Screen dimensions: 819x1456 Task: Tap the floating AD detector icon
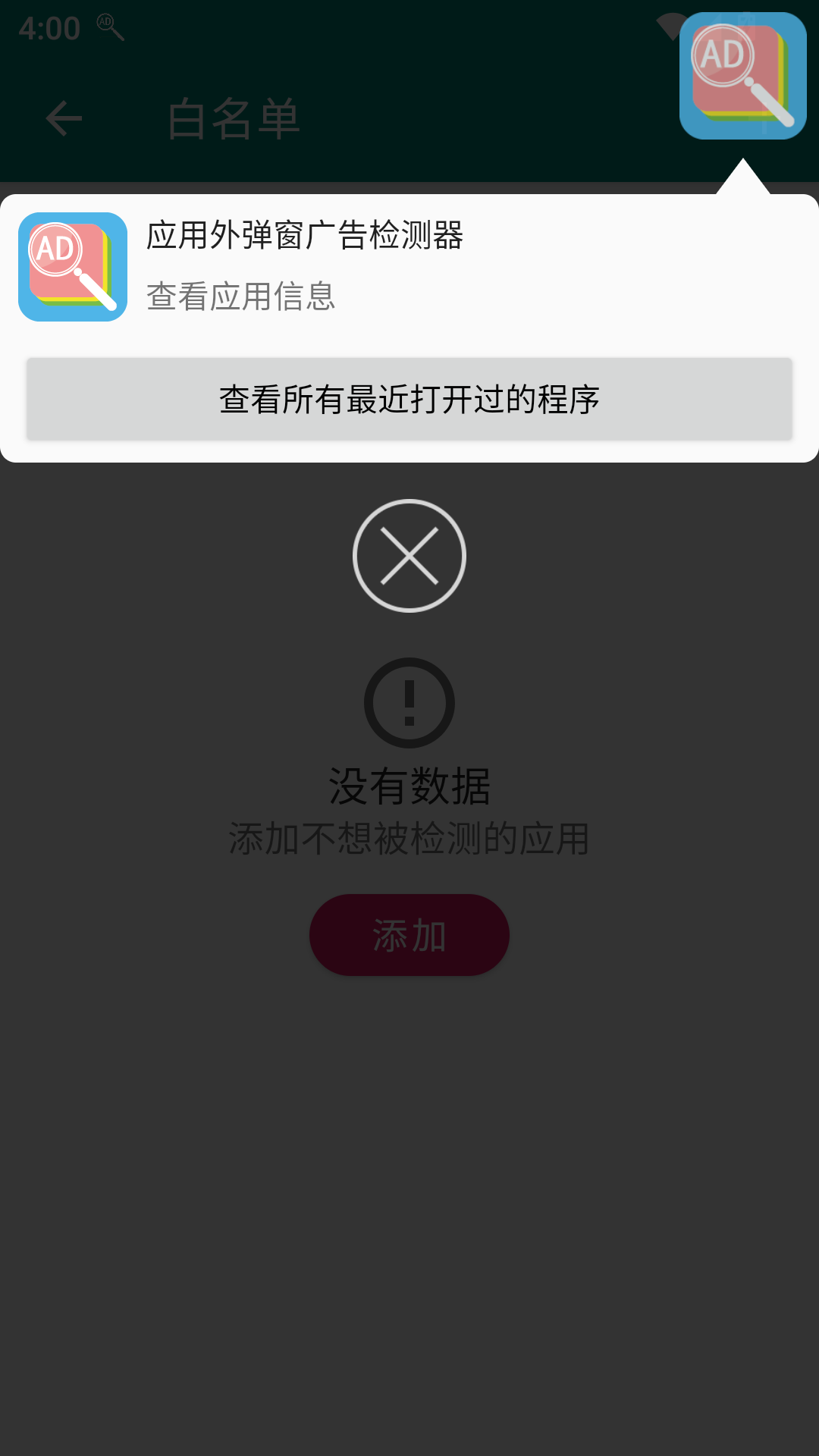click(743, 76)
